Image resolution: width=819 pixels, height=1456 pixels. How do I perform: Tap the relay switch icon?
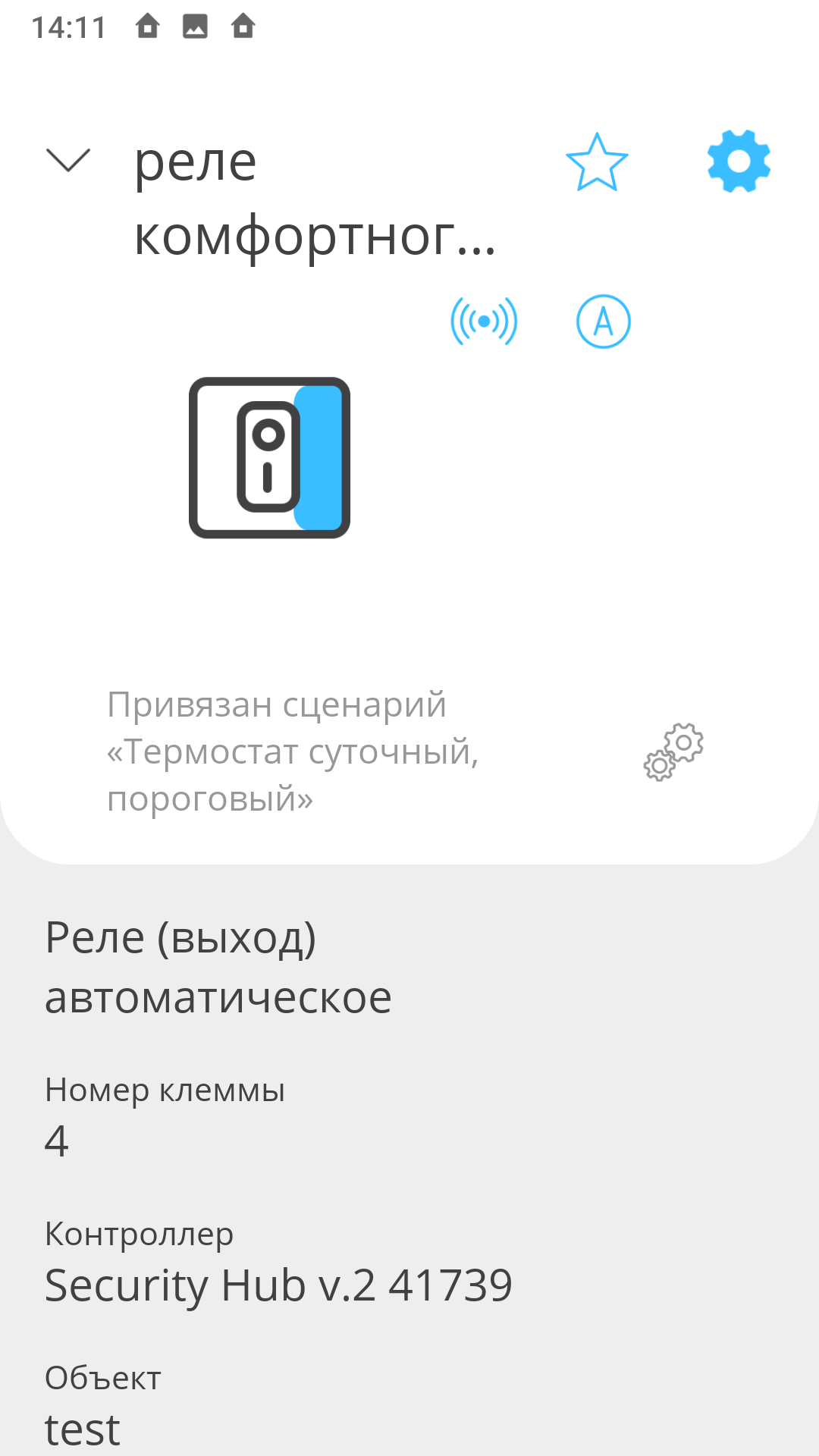269,458
